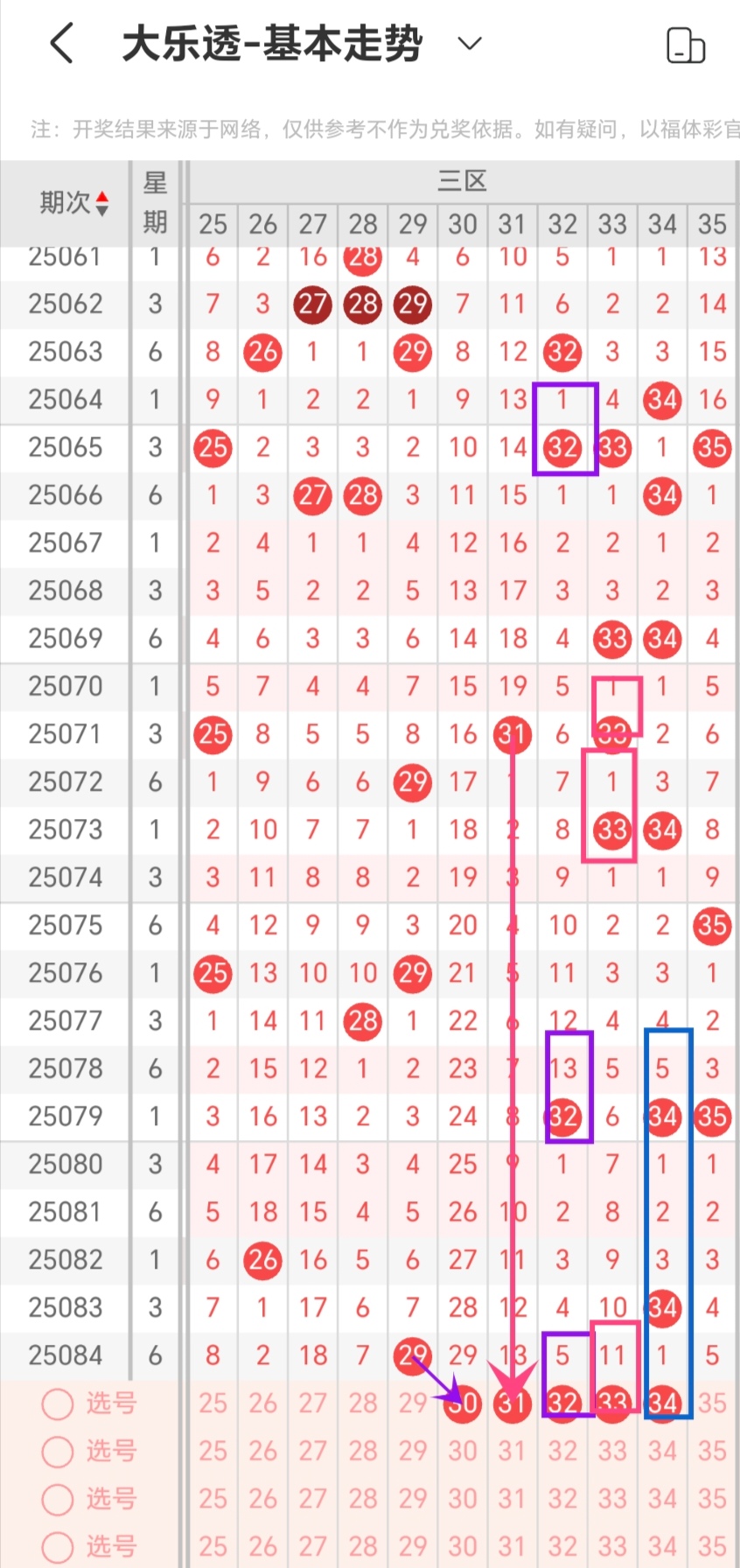Unpick the highlighted ball 32
Screen dimensions: 740x1568
[562, 1403]
